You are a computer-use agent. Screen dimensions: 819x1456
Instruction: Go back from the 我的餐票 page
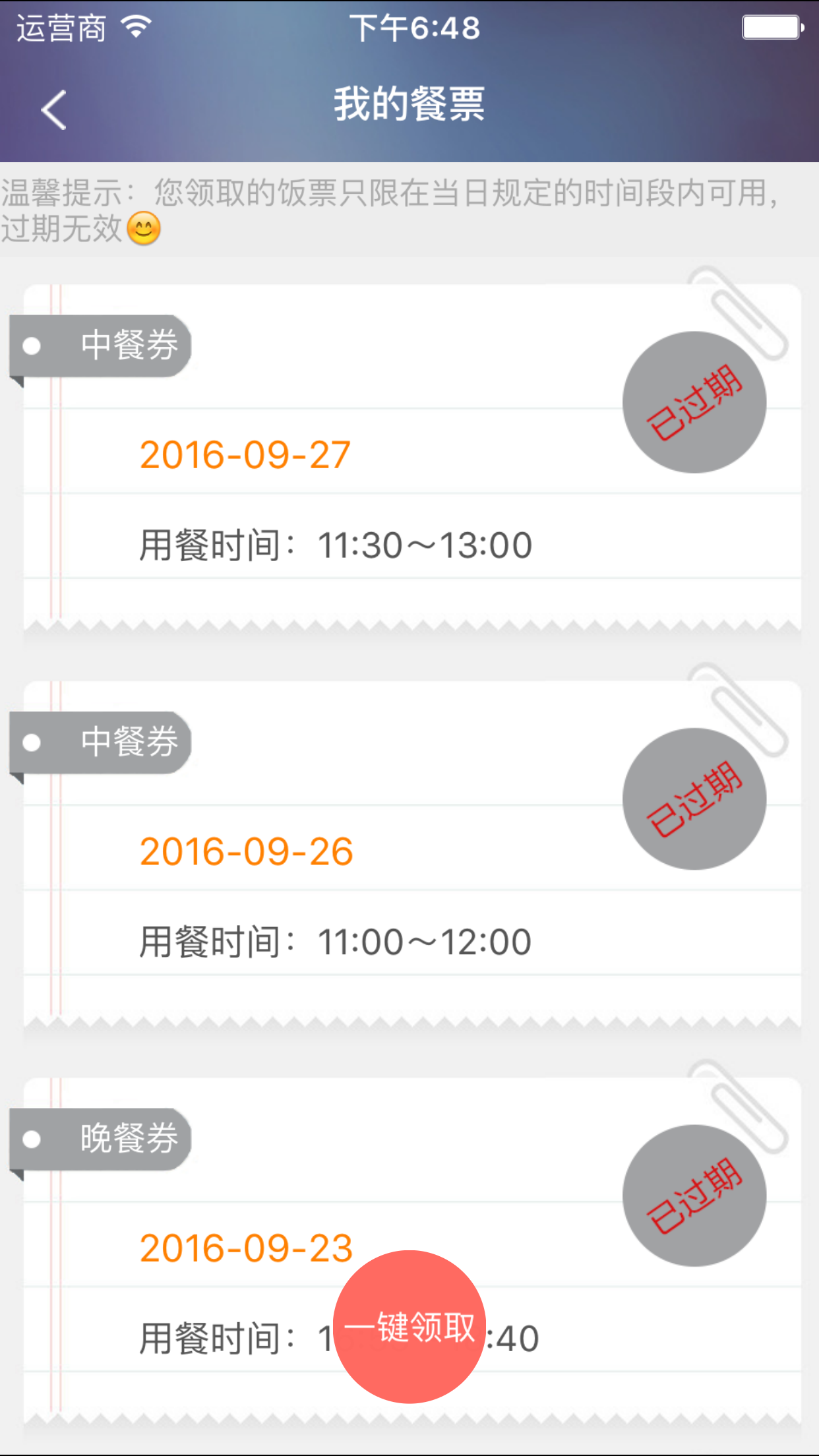click(54, 109)
